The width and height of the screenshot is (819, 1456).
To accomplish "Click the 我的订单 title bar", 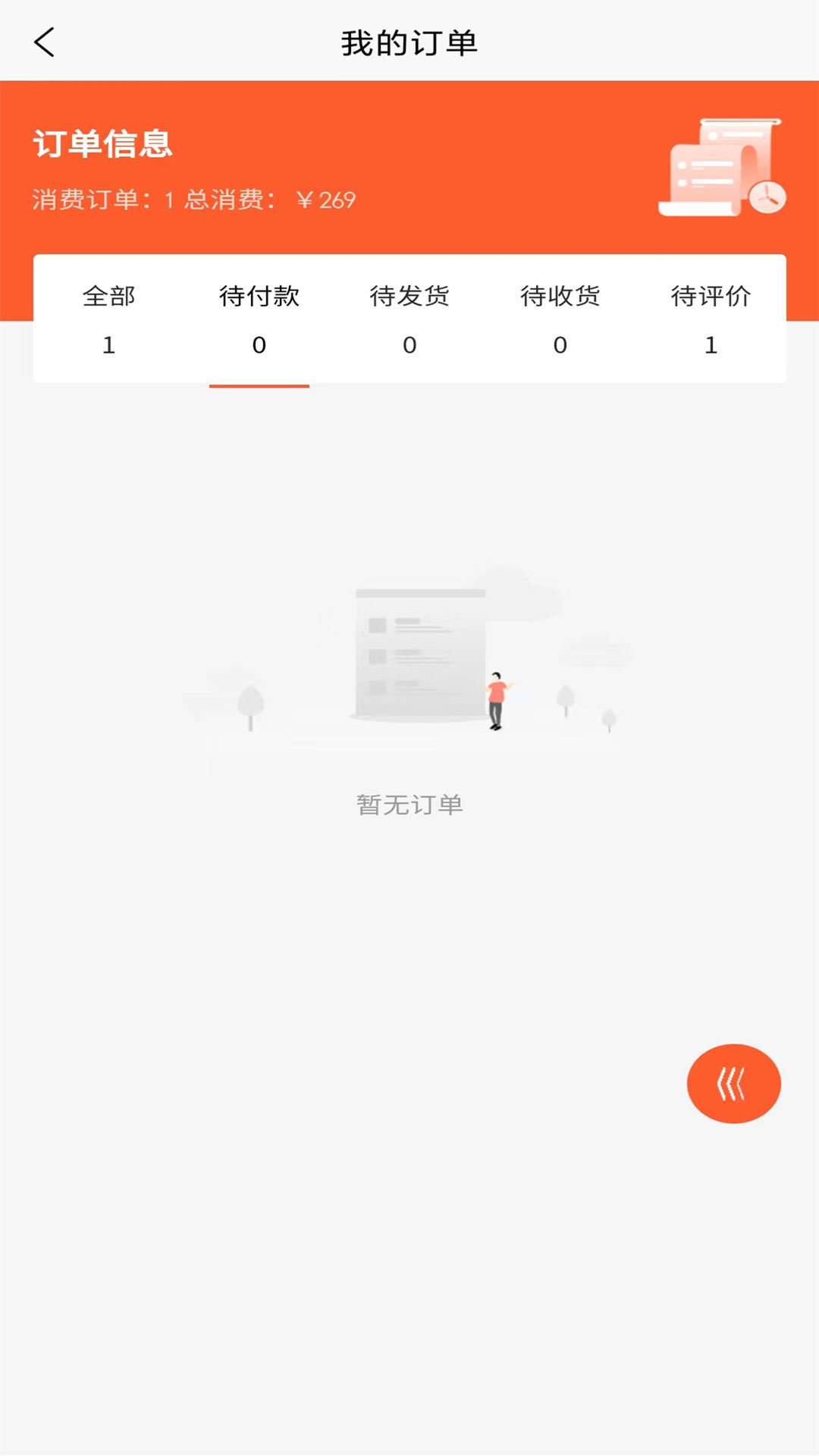I will (409, 43).
